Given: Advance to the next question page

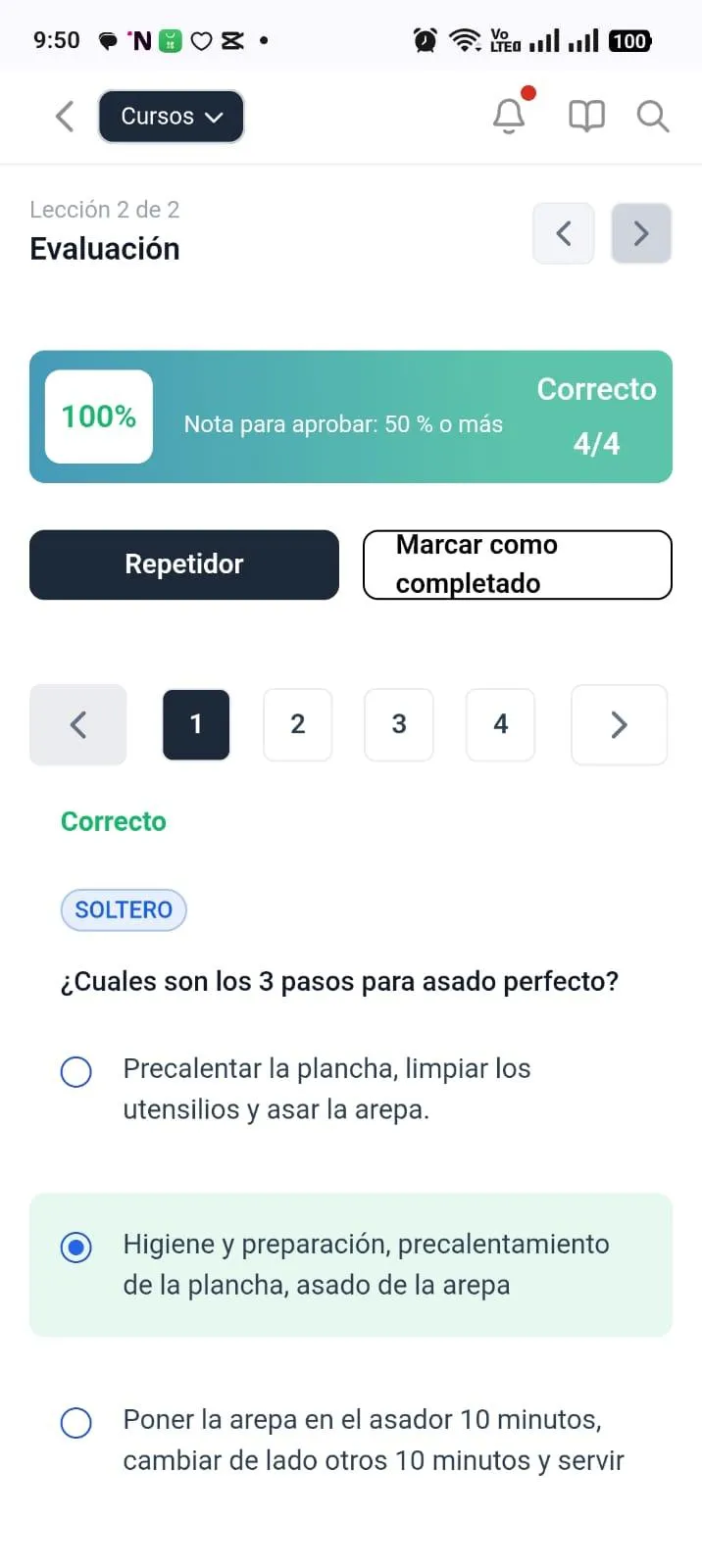Looking at the screenshot, I should click(x=620, y=724).
